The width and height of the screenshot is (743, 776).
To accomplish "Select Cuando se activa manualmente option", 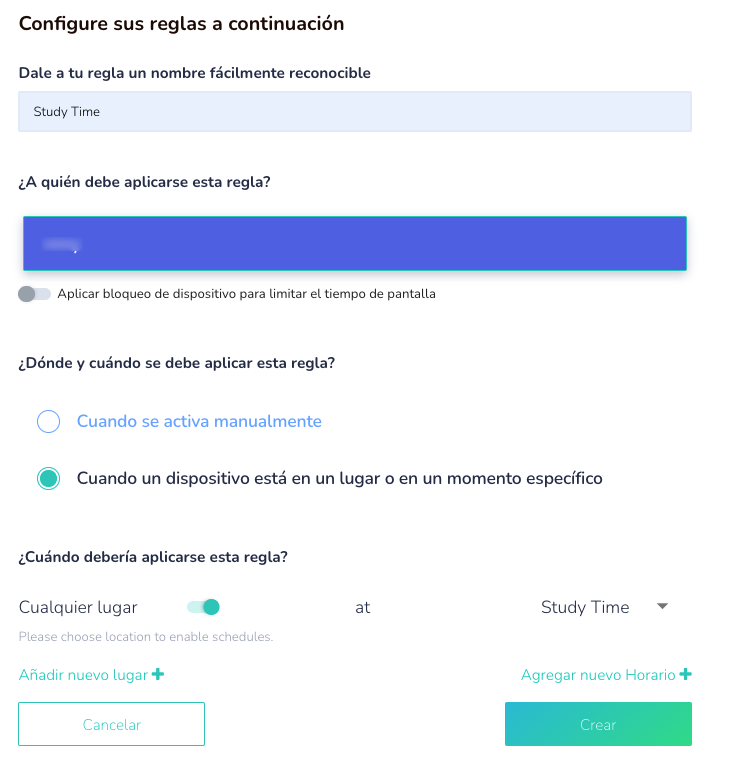I will (49, 421).
